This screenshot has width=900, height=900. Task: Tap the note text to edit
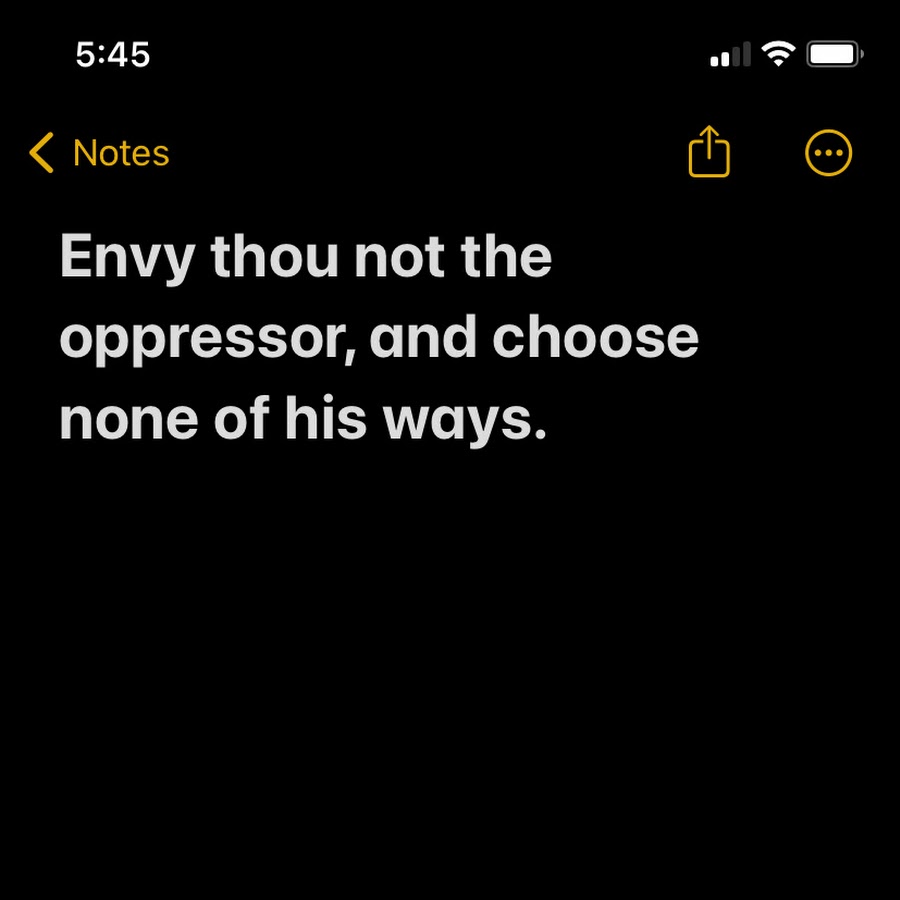[378, 338]
